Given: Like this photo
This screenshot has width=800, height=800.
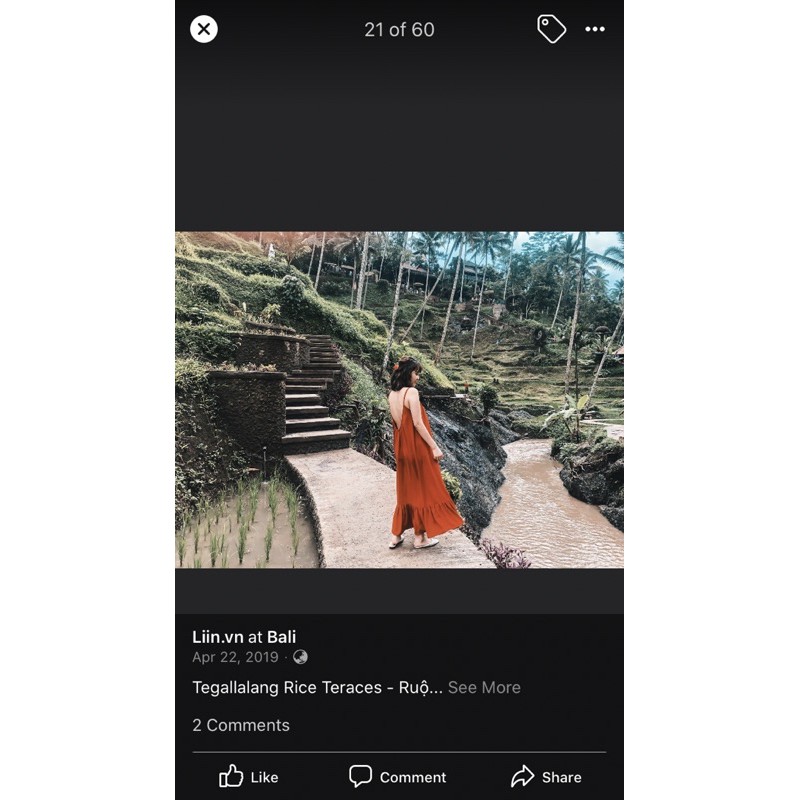Looking at the screenshot, I should (x=249, y=777).
